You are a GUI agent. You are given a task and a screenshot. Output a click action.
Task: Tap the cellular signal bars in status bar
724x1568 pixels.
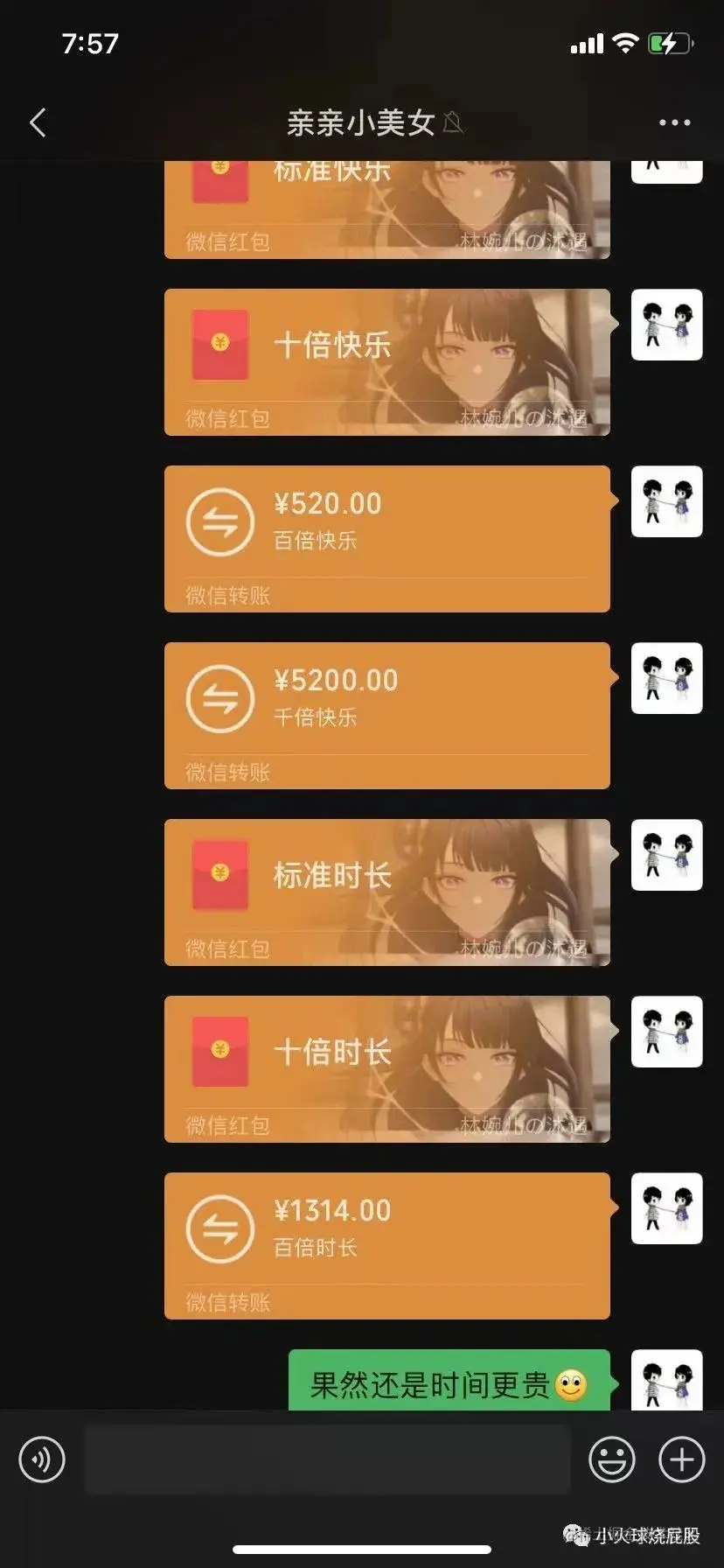tap(588, 42)
